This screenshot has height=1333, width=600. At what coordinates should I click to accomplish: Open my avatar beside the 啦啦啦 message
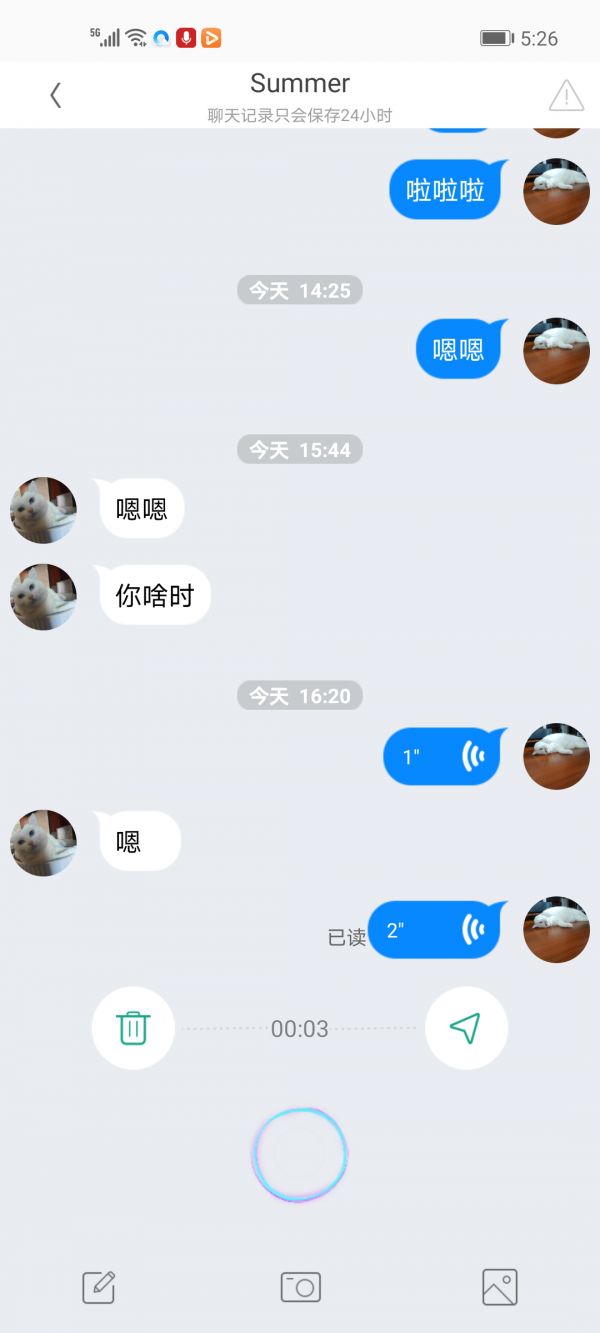coord(556,191)
